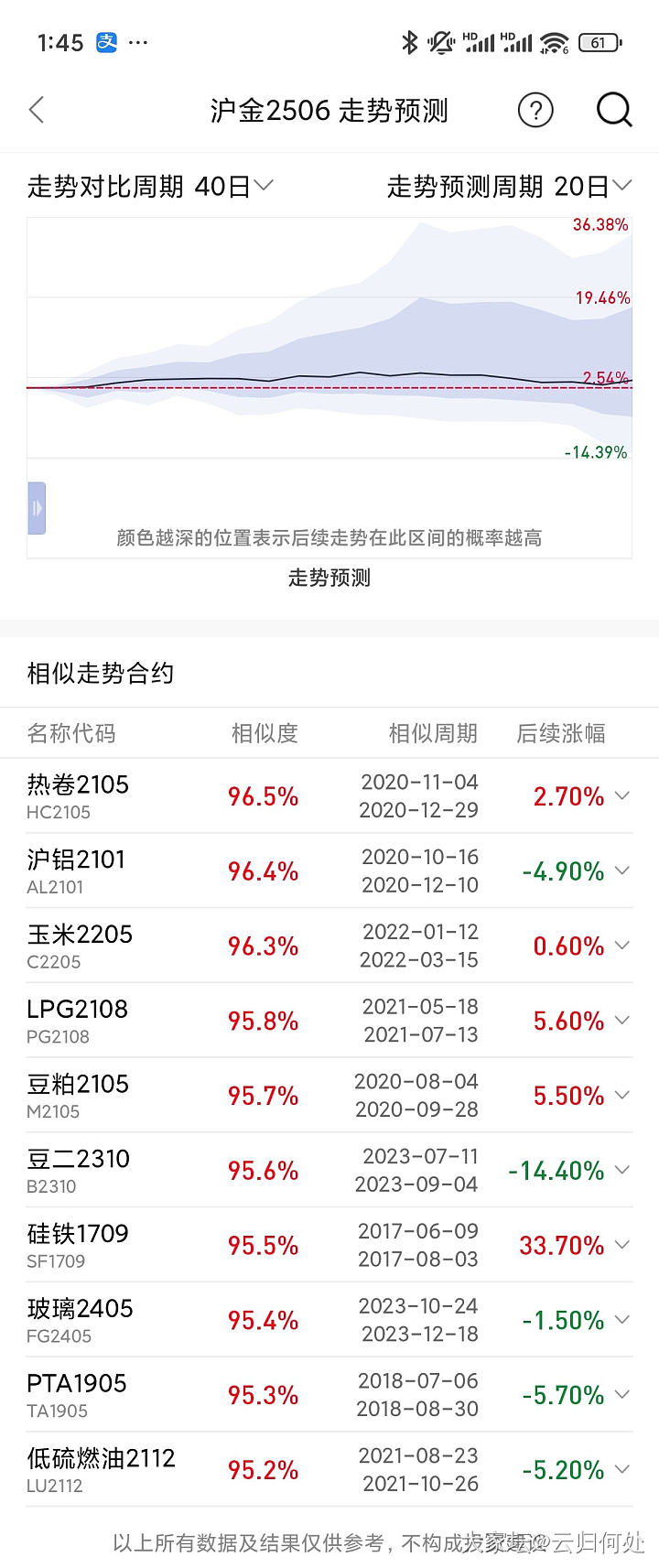Expand the 豆粕2105 row
Screen dimensions: 659x1568
(622, 1096)
